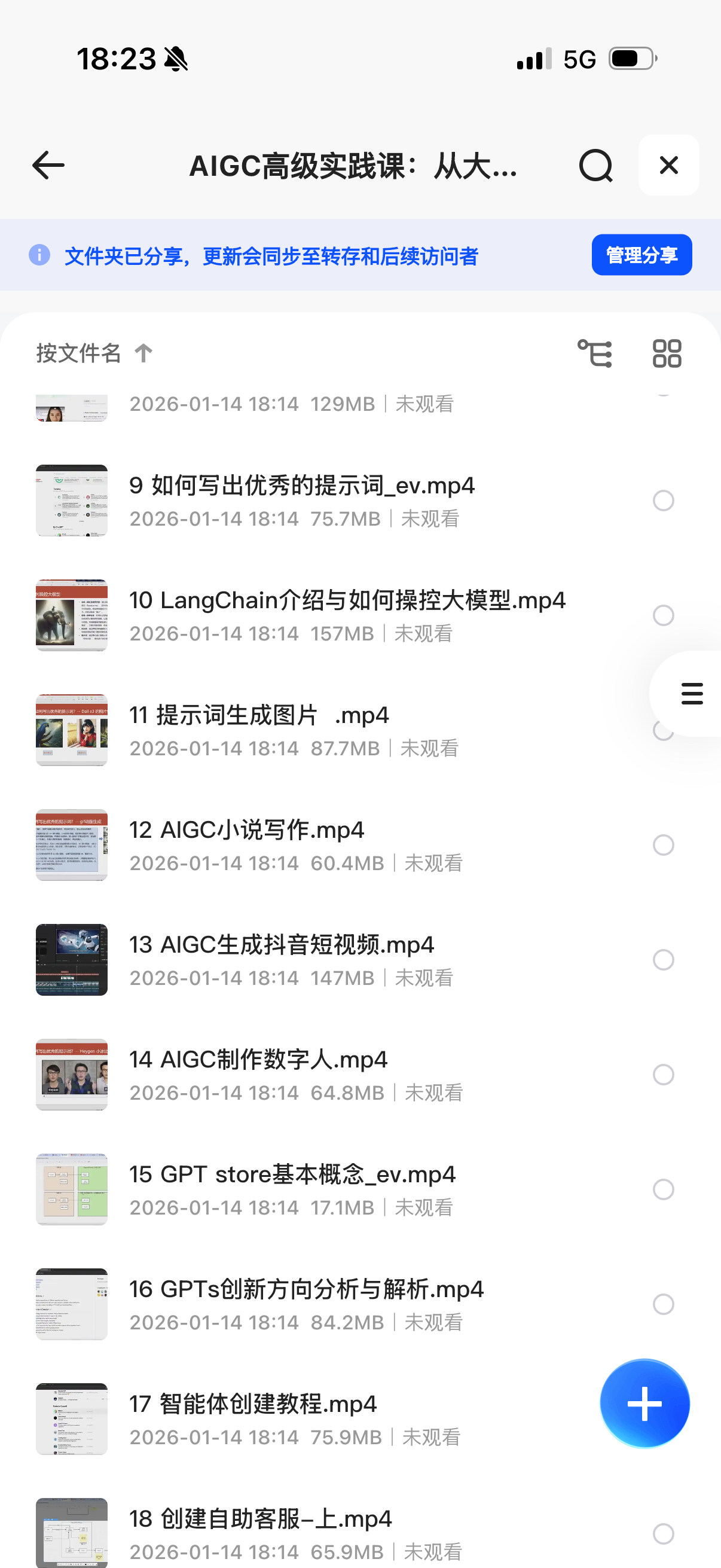
Task: Mark 15 GPT store基本概念 as selected
Action: coord(663,1189)
